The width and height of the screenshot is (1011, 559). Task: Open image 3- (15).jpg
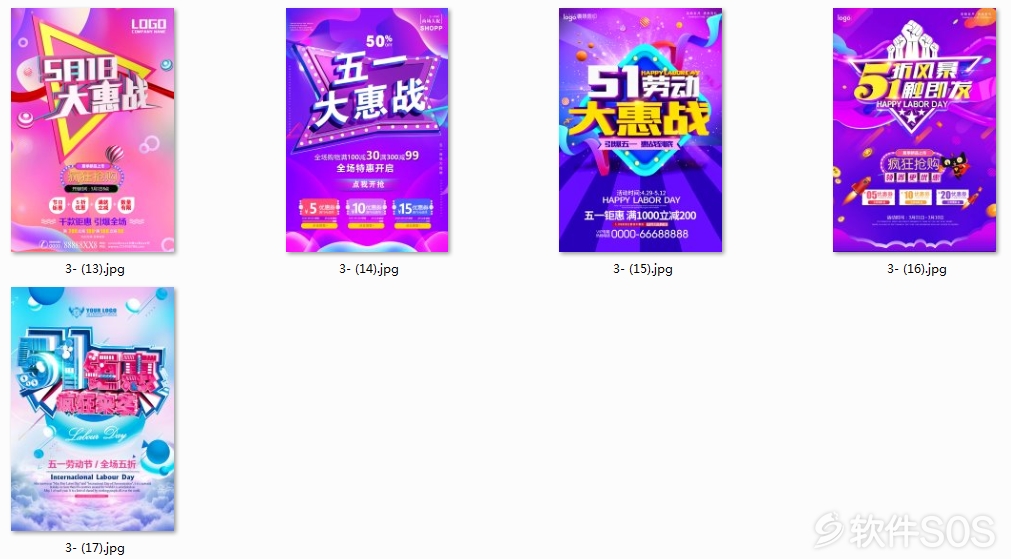641,130
